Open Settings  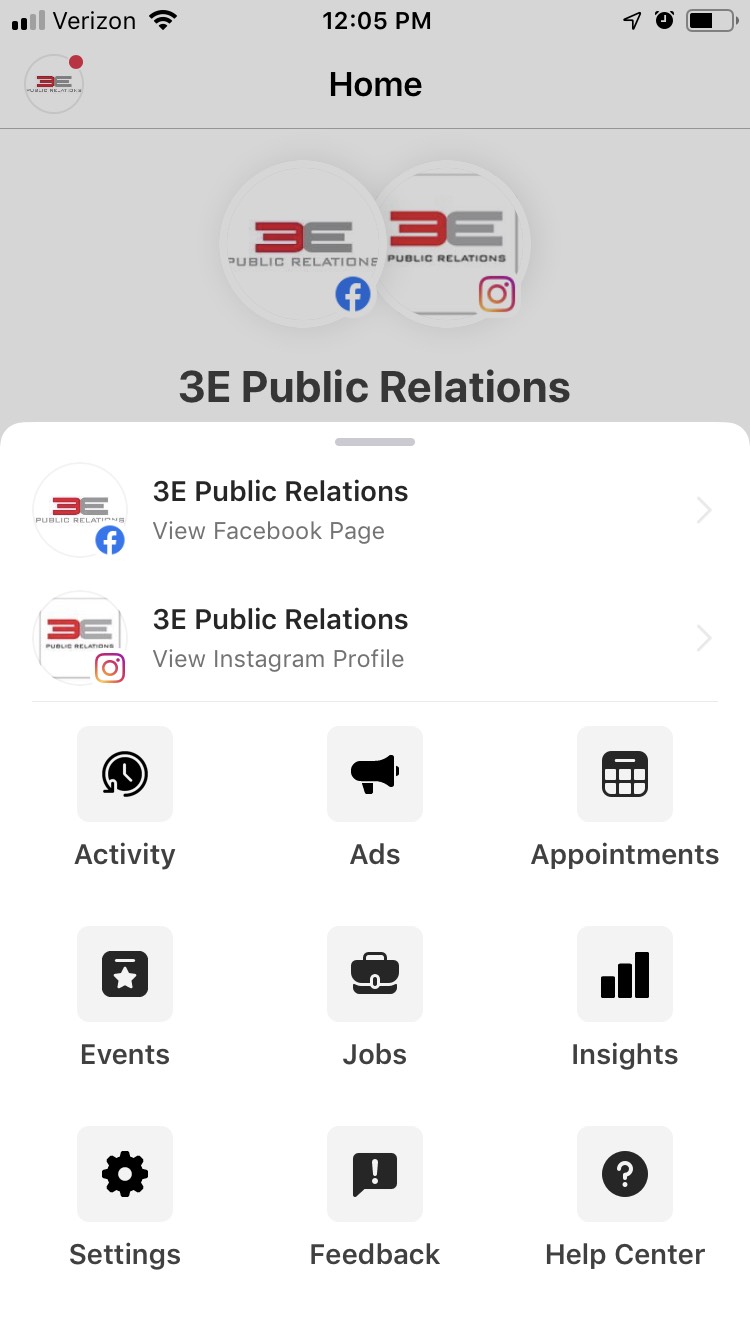(x=125, y=1175)
